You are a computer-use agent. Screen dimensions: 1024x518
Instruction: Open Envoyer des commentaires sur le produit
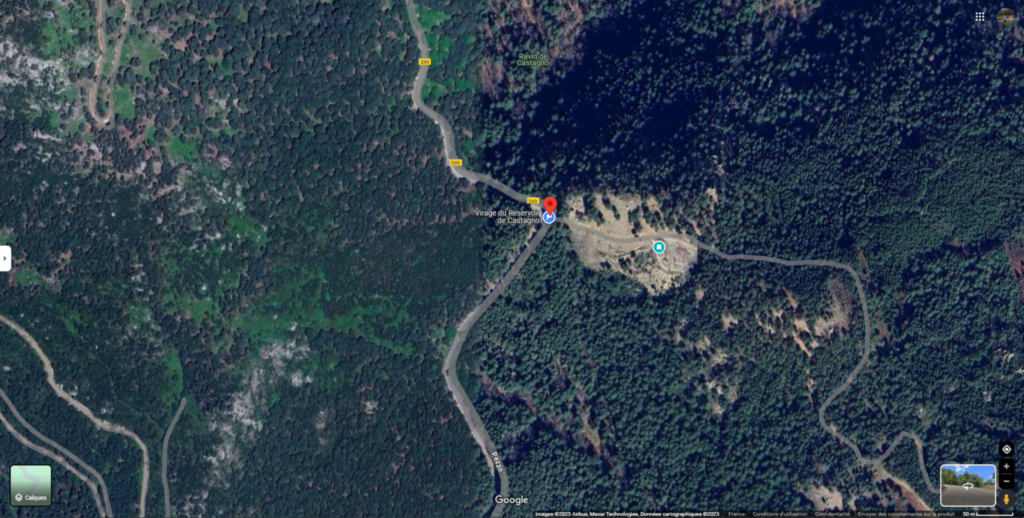pos(905,514)
